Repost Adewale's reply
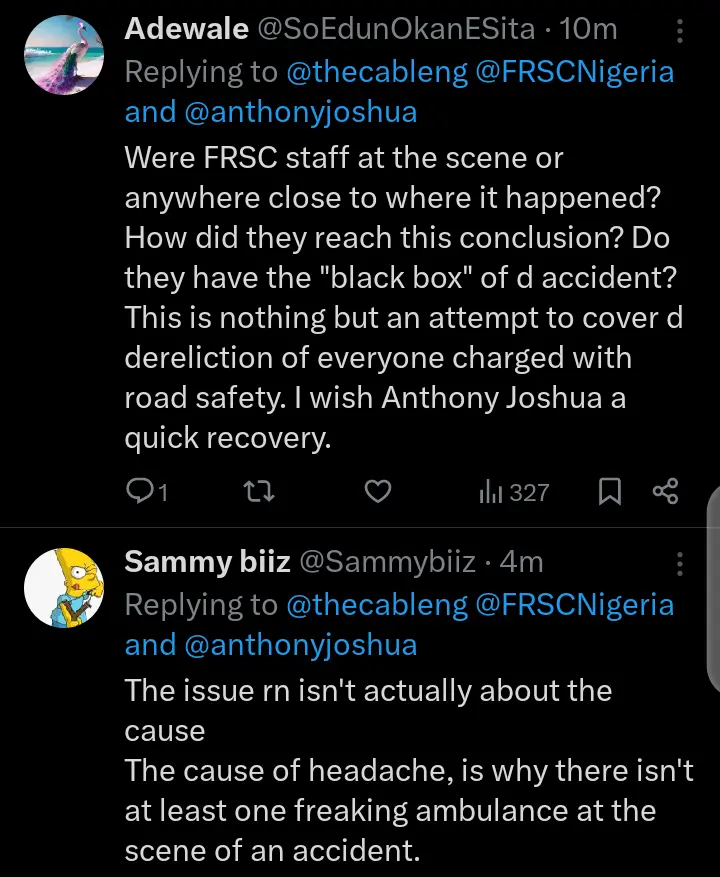 click(x=259, y=491)
